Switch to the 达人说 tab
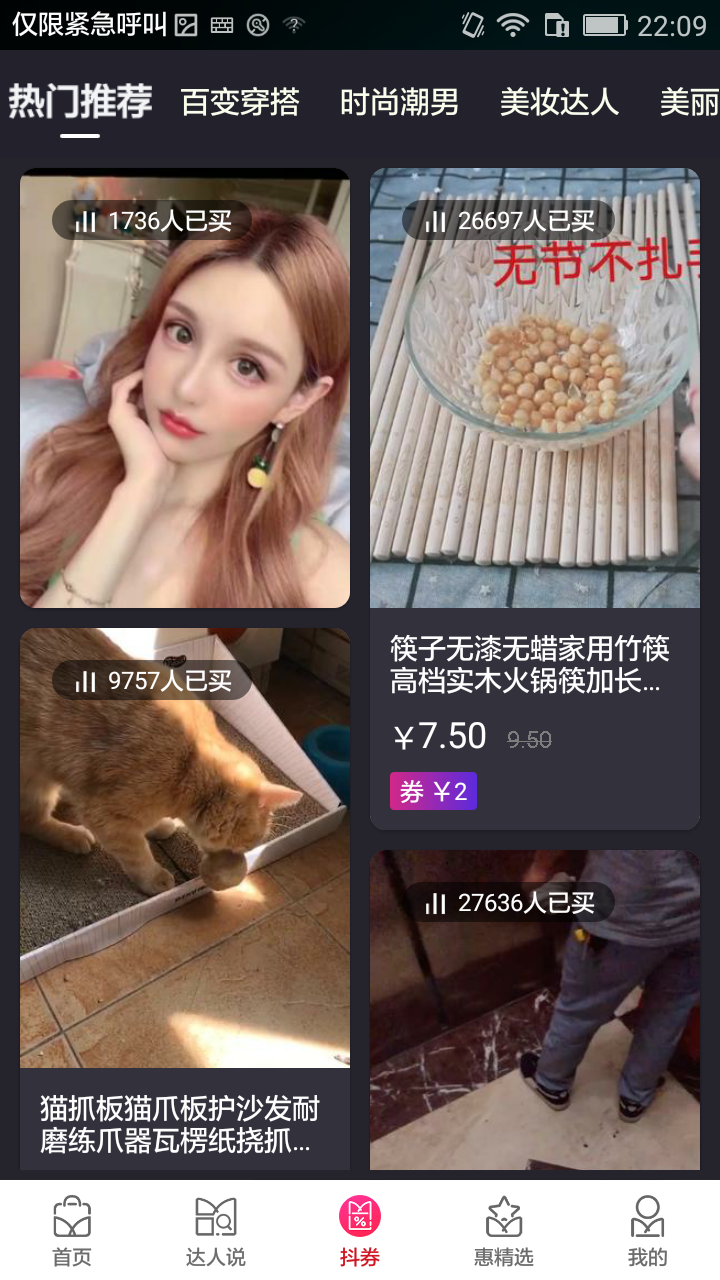This screenshot has height=1280, width=720. coord(216,1232)
